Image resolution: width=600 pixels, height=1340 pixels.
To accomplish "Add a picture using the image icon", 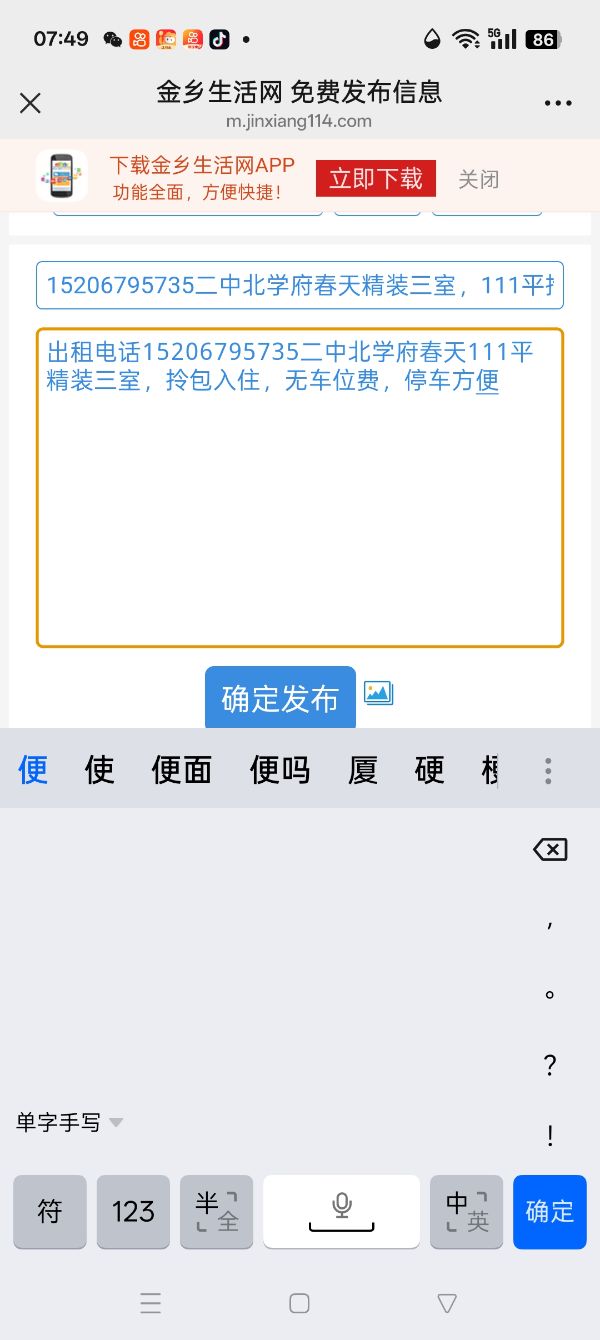I will pyautogui.click(x=379, y=693).
